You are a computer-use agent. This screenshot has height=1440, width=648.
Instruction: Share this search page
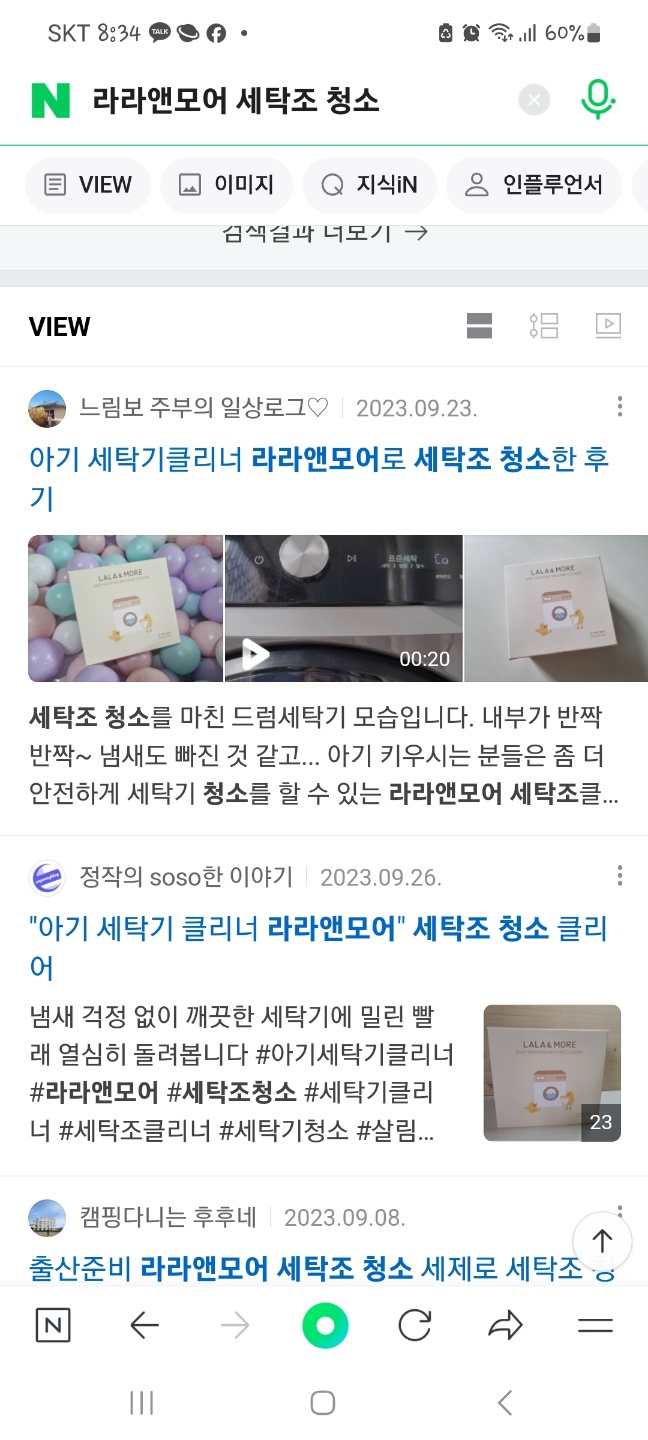pyautogui.click(x=505, y=1326)
